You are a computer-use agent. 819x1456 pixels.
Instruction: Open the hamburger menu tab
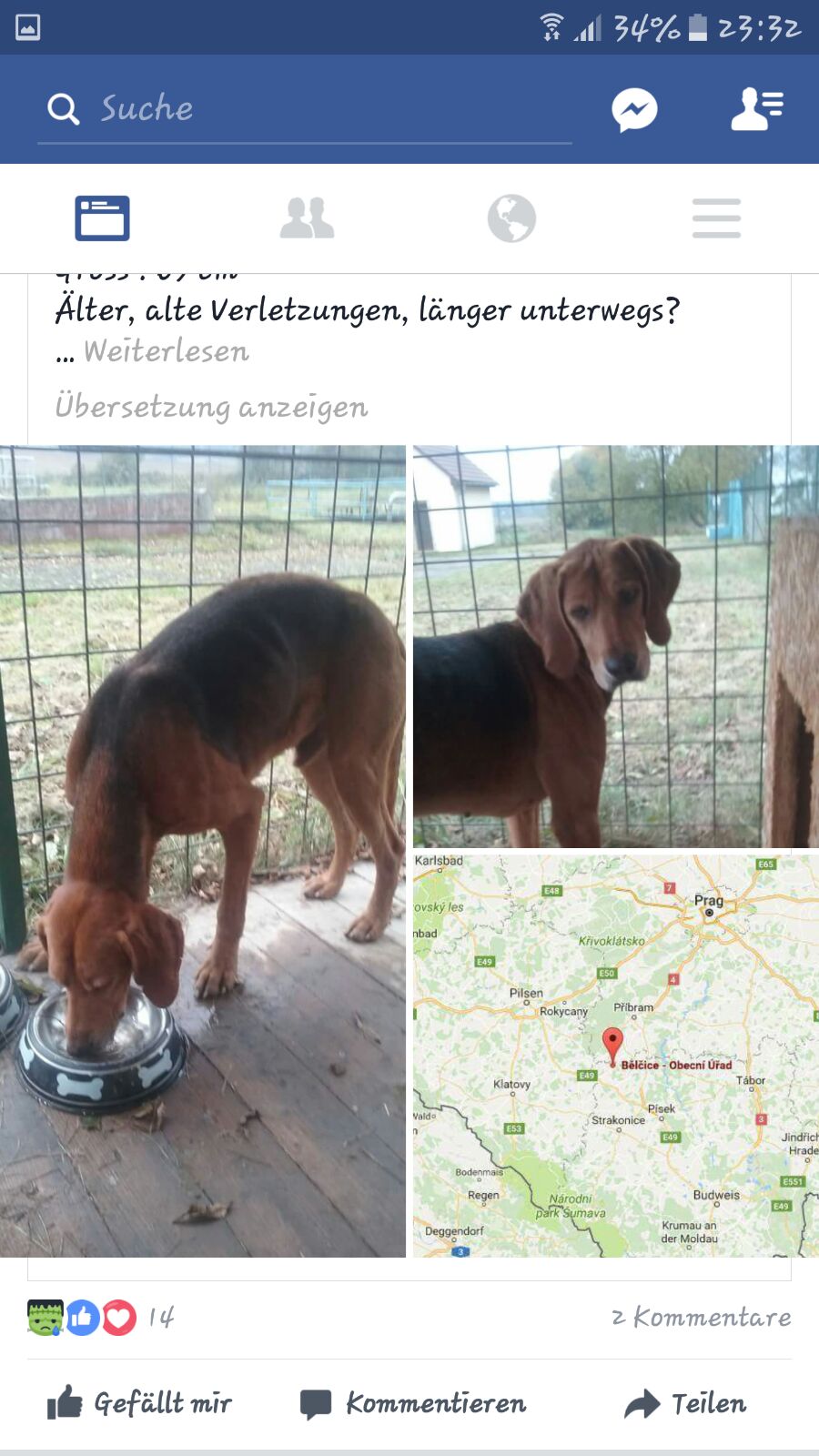[716, 218]
